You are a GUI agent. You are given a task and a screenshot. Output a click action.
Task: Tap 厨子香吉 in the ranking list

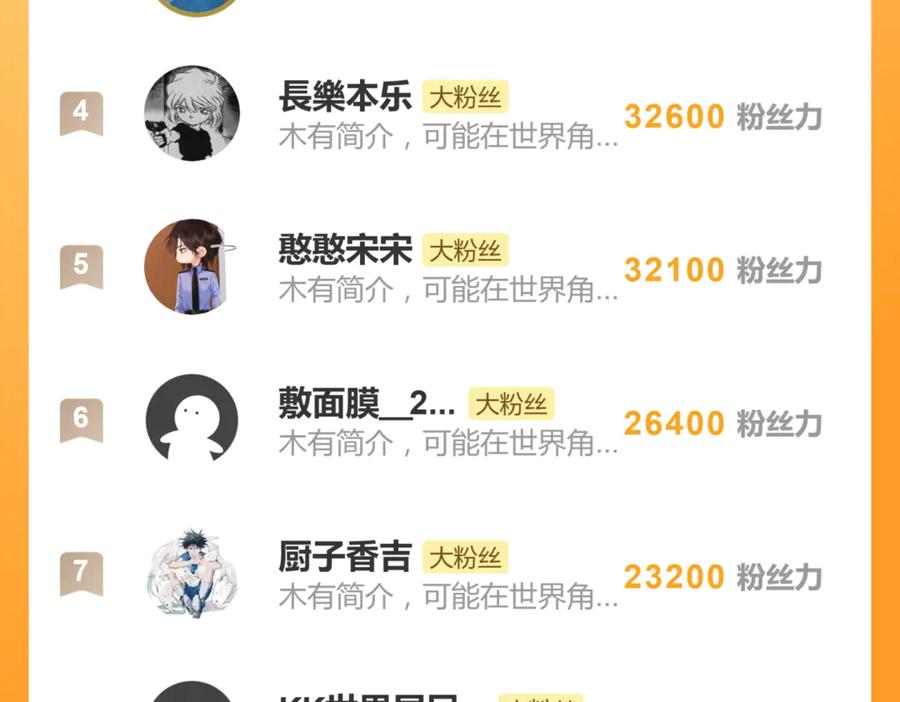tap(345, 557)
